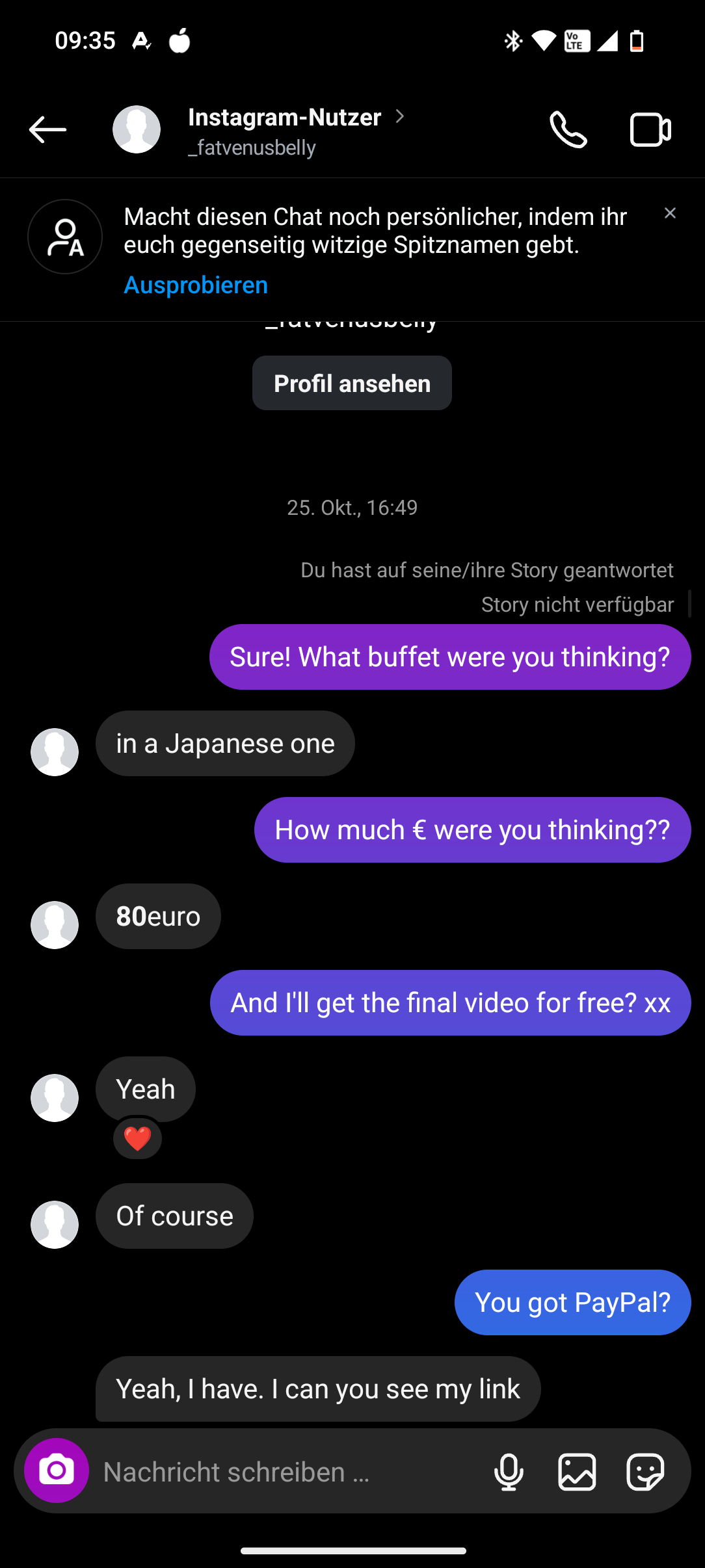Focus the Nachricht schreiben text field
705x1568 pixels.
[286, 1472]
